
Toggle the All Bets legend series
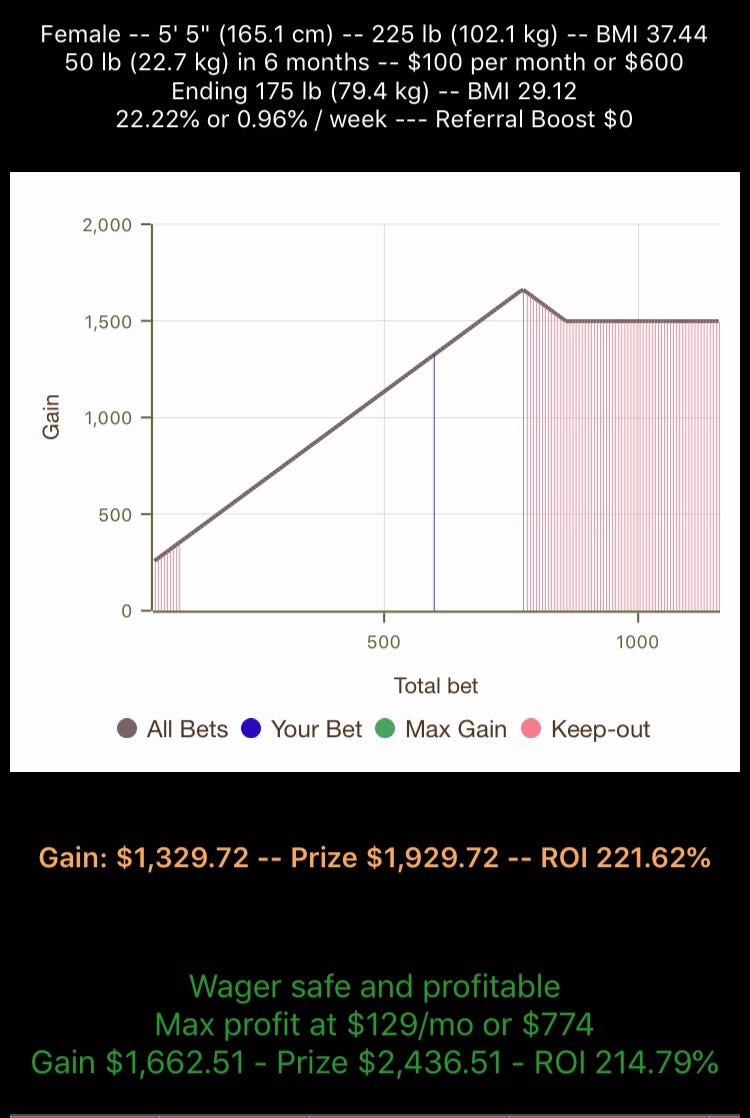click(x=173, y=729)
